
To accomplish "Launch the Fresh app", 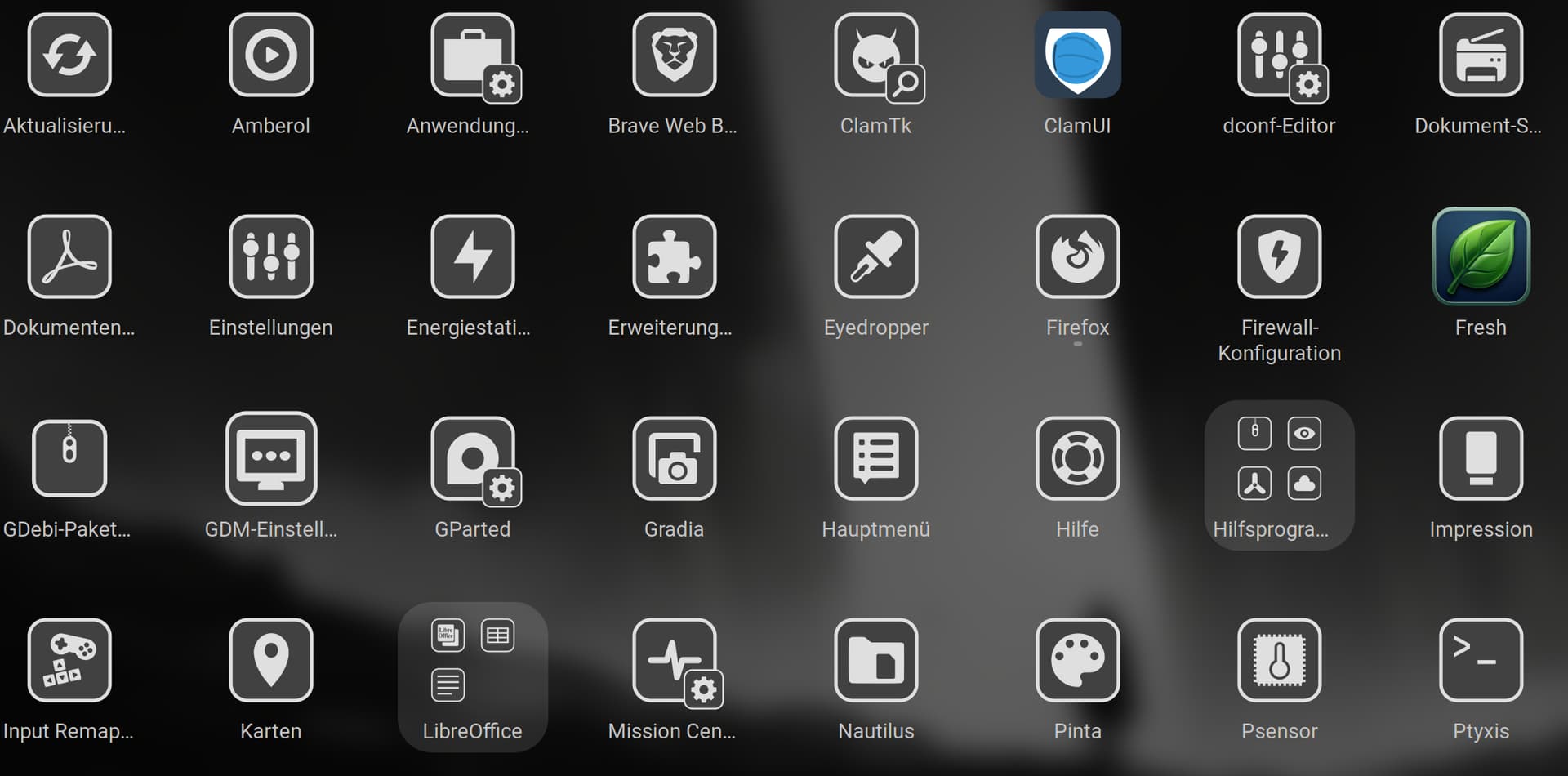I will [x=1481, y=257].
